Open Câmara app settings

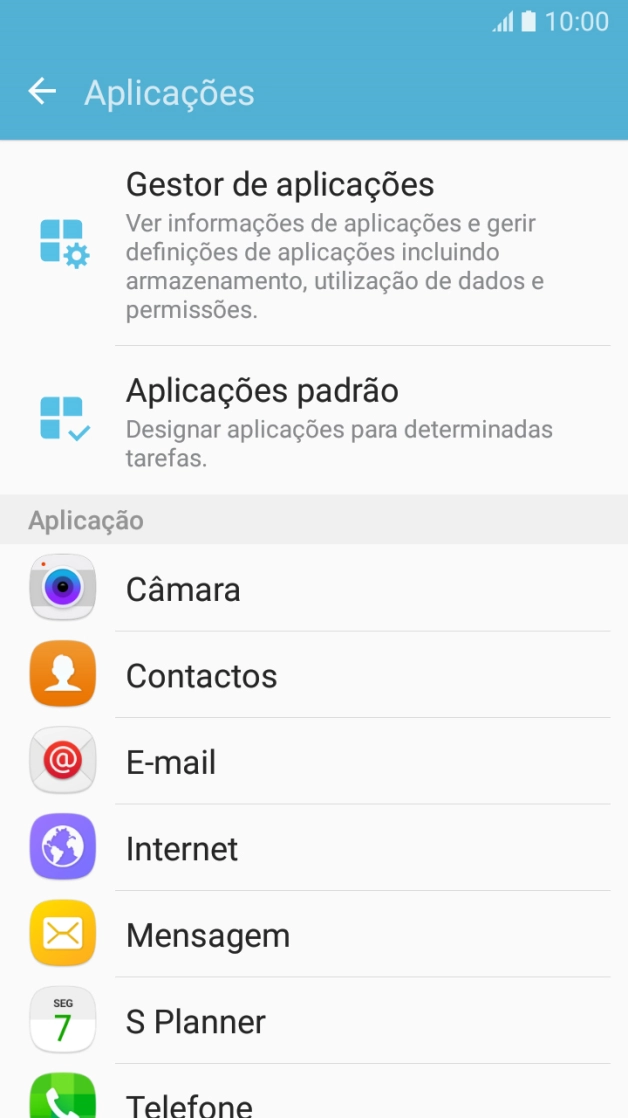314,588
